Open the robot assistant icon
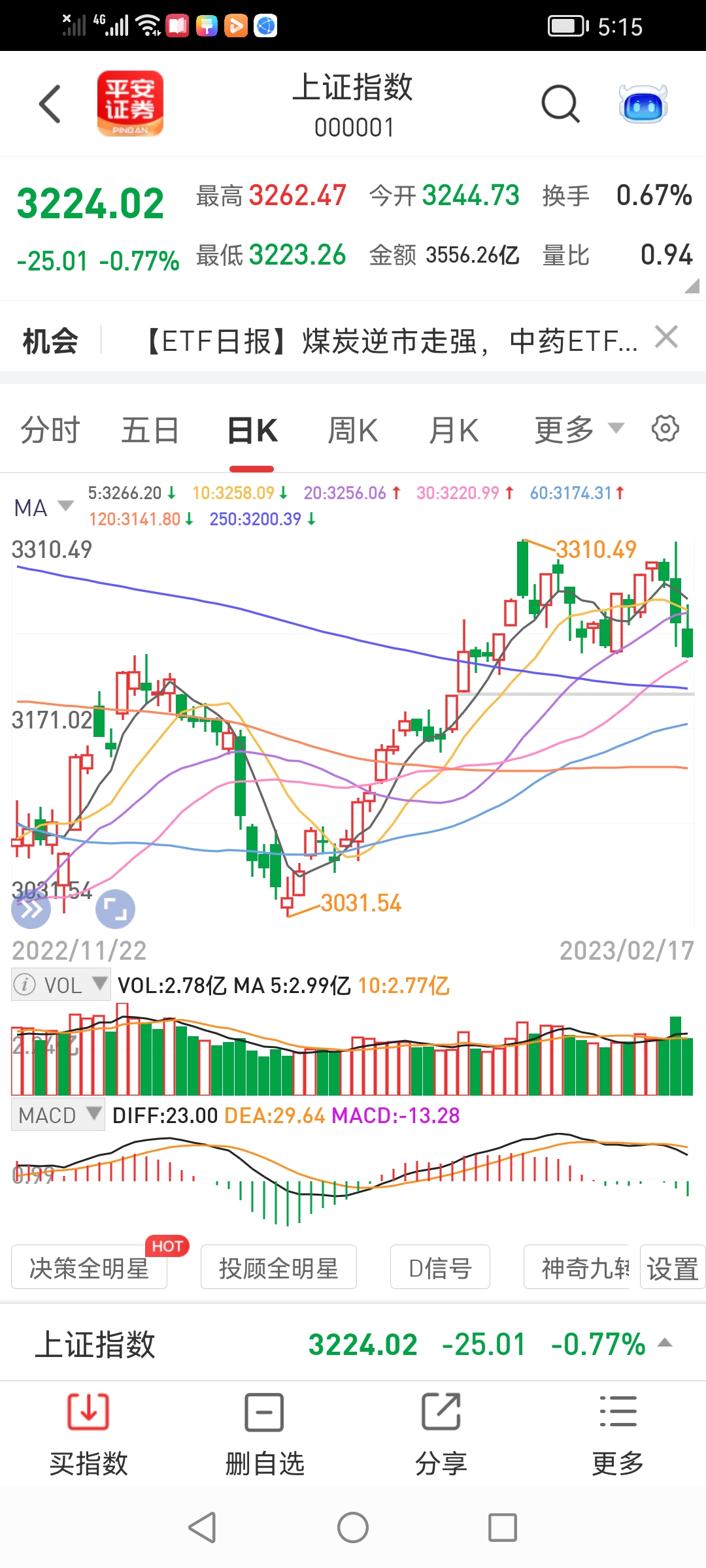 643,104
